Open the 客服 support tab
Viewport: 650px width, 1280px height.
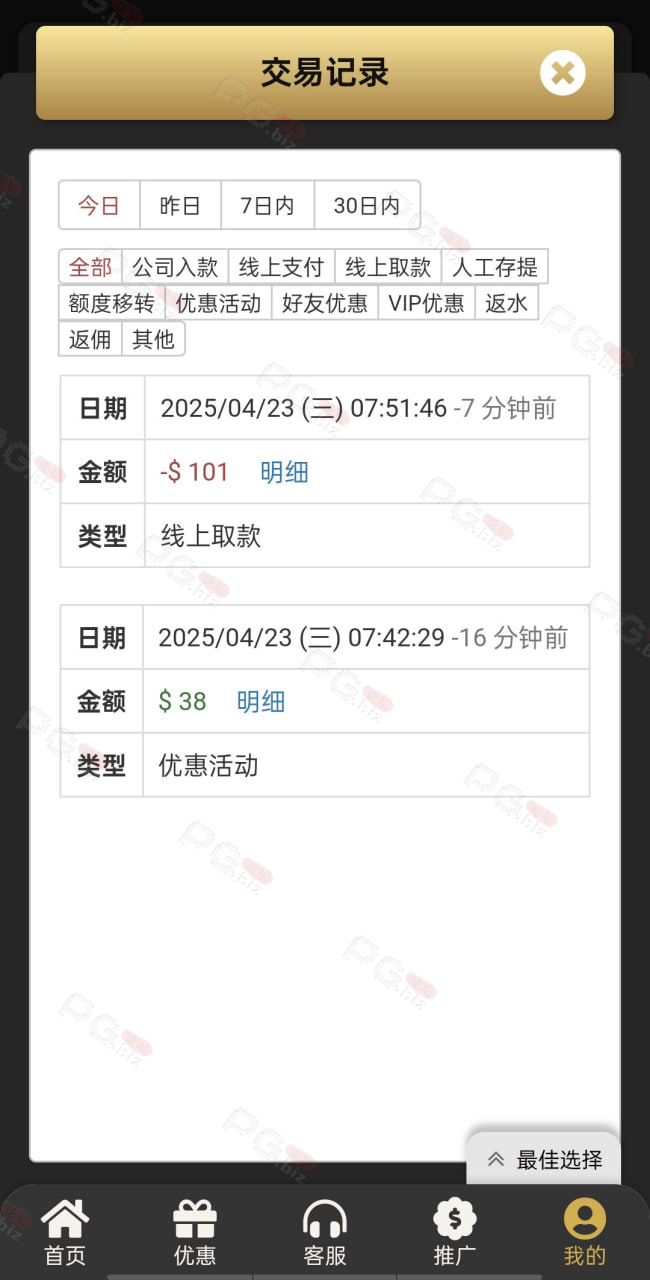point(325,1233)
